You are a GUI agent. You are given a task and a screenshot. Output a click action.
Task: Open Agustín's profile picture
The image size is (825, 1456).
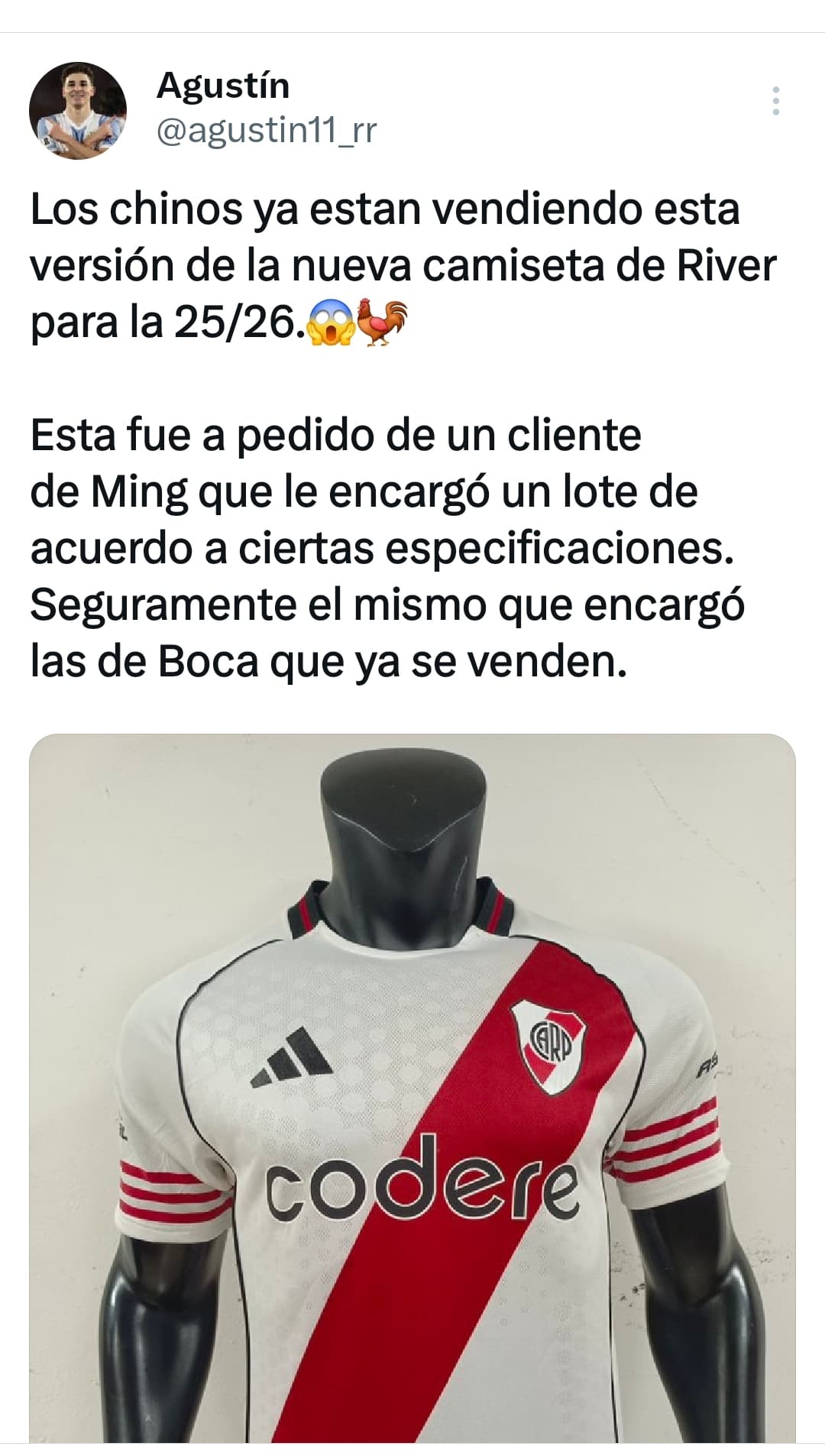(78, 111)
